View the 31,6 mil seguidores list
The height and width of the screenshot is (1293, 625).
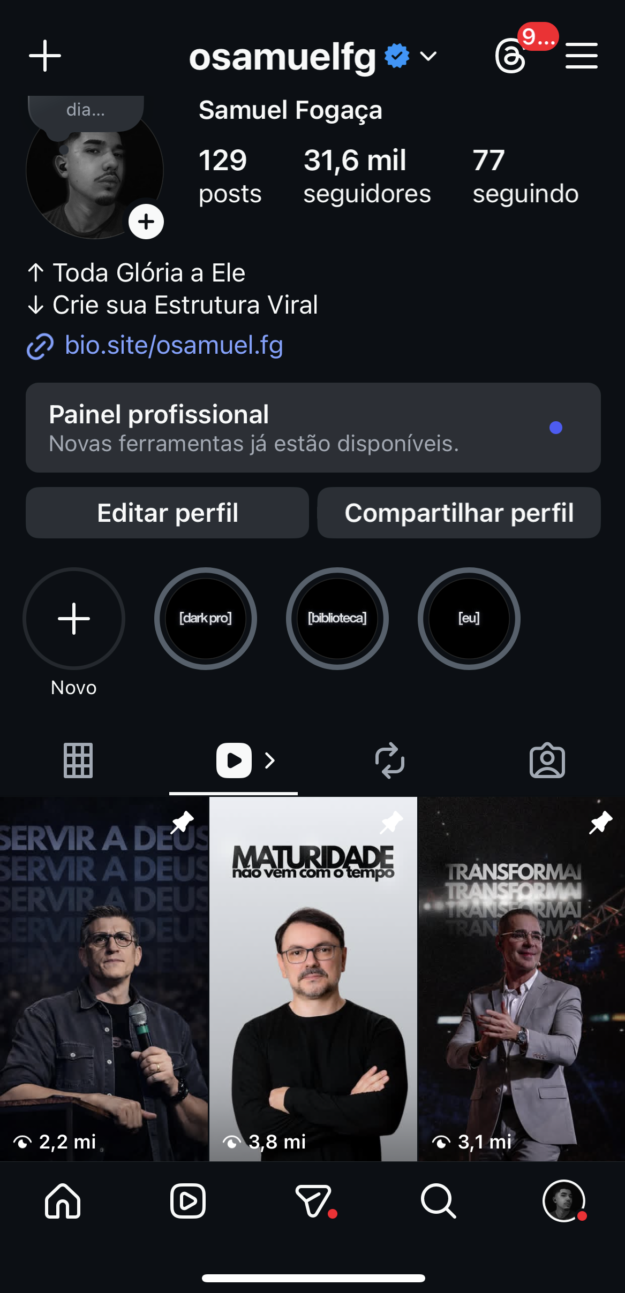[367, 176]
